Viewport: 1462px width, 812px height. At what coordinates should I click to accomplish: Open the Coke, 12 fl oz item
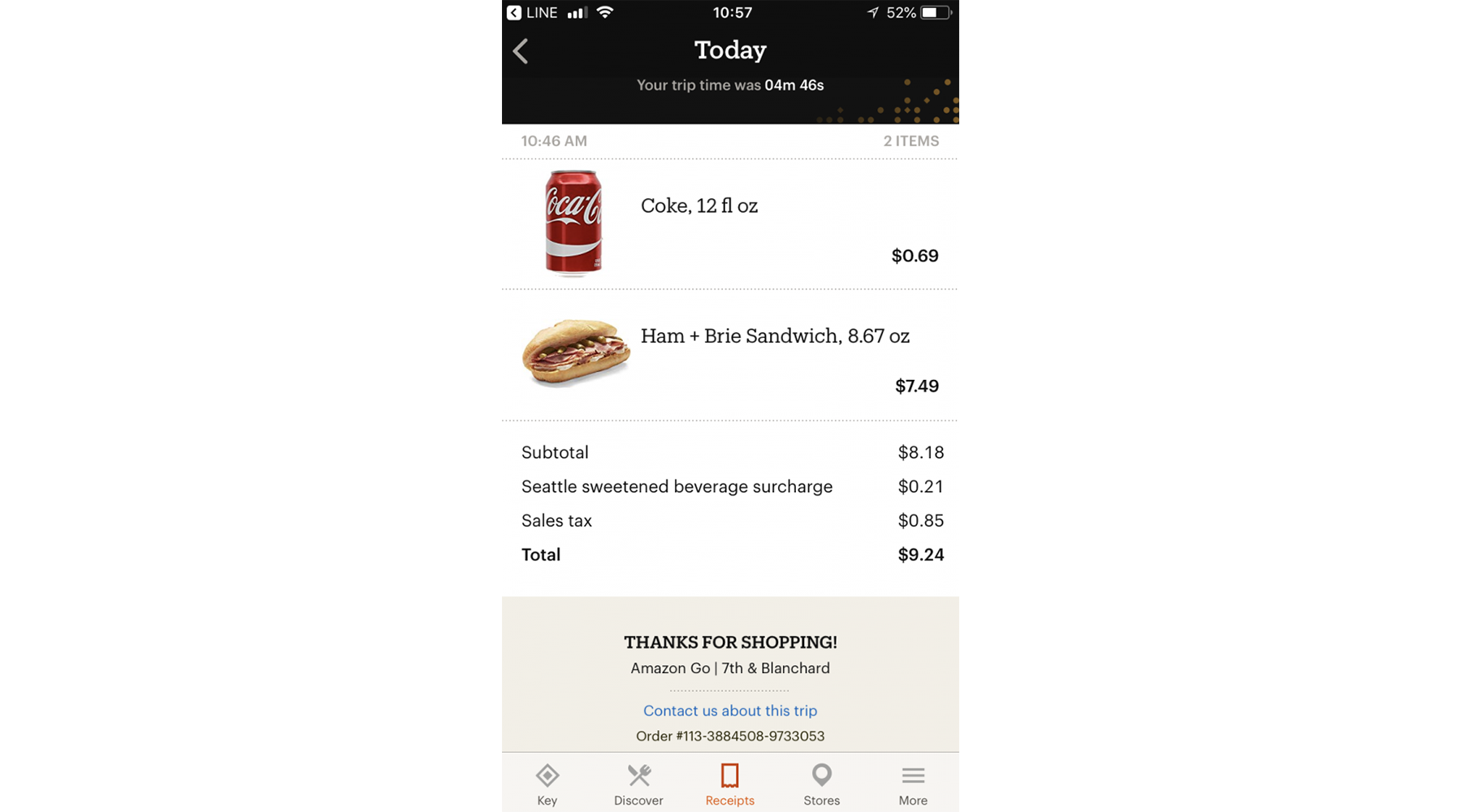699,206
